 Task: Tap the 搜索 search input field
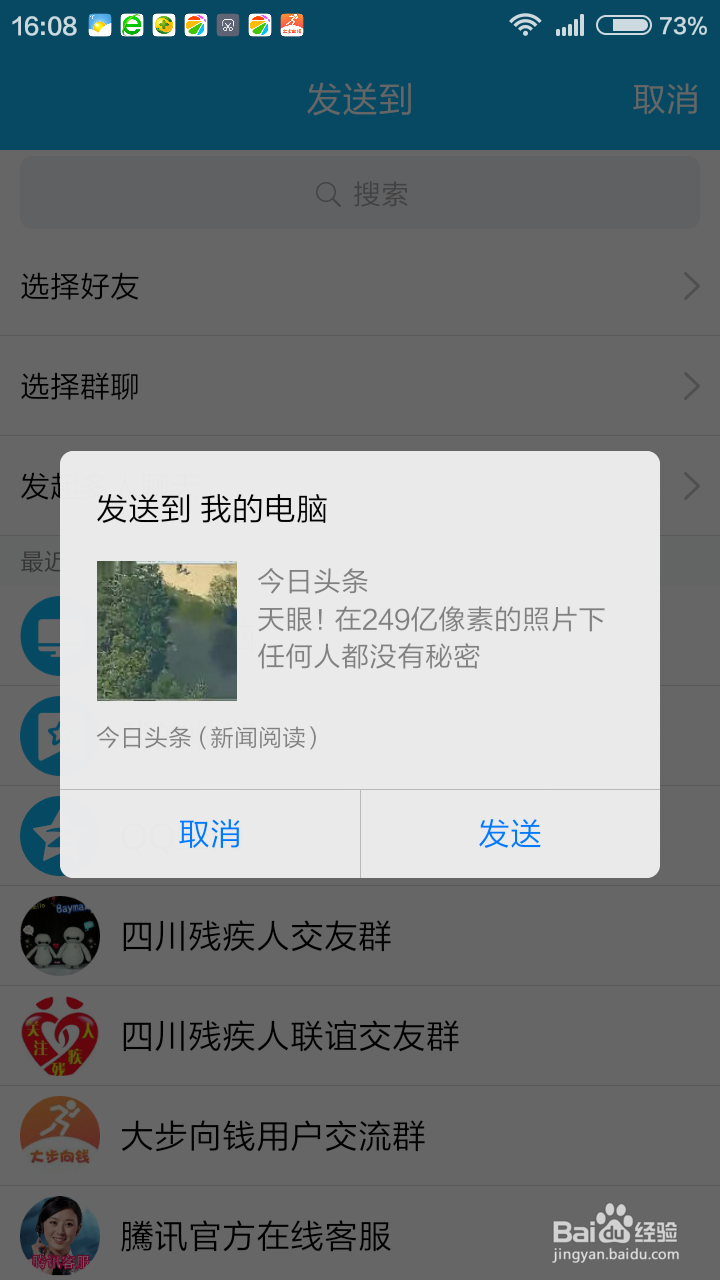(x=360, y=194)
